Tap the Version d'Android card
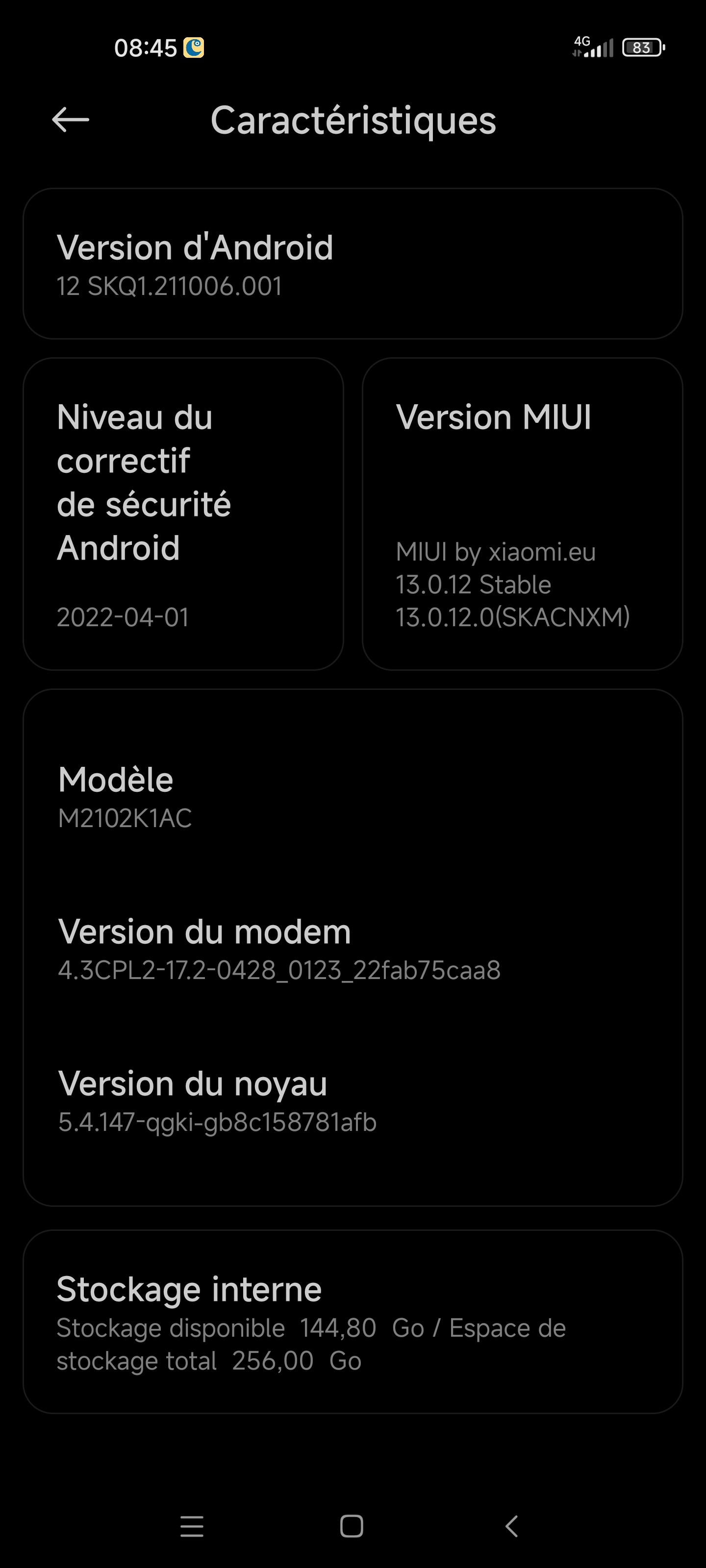The width and height of the screenshot is (706, 1568). [353, 264]
